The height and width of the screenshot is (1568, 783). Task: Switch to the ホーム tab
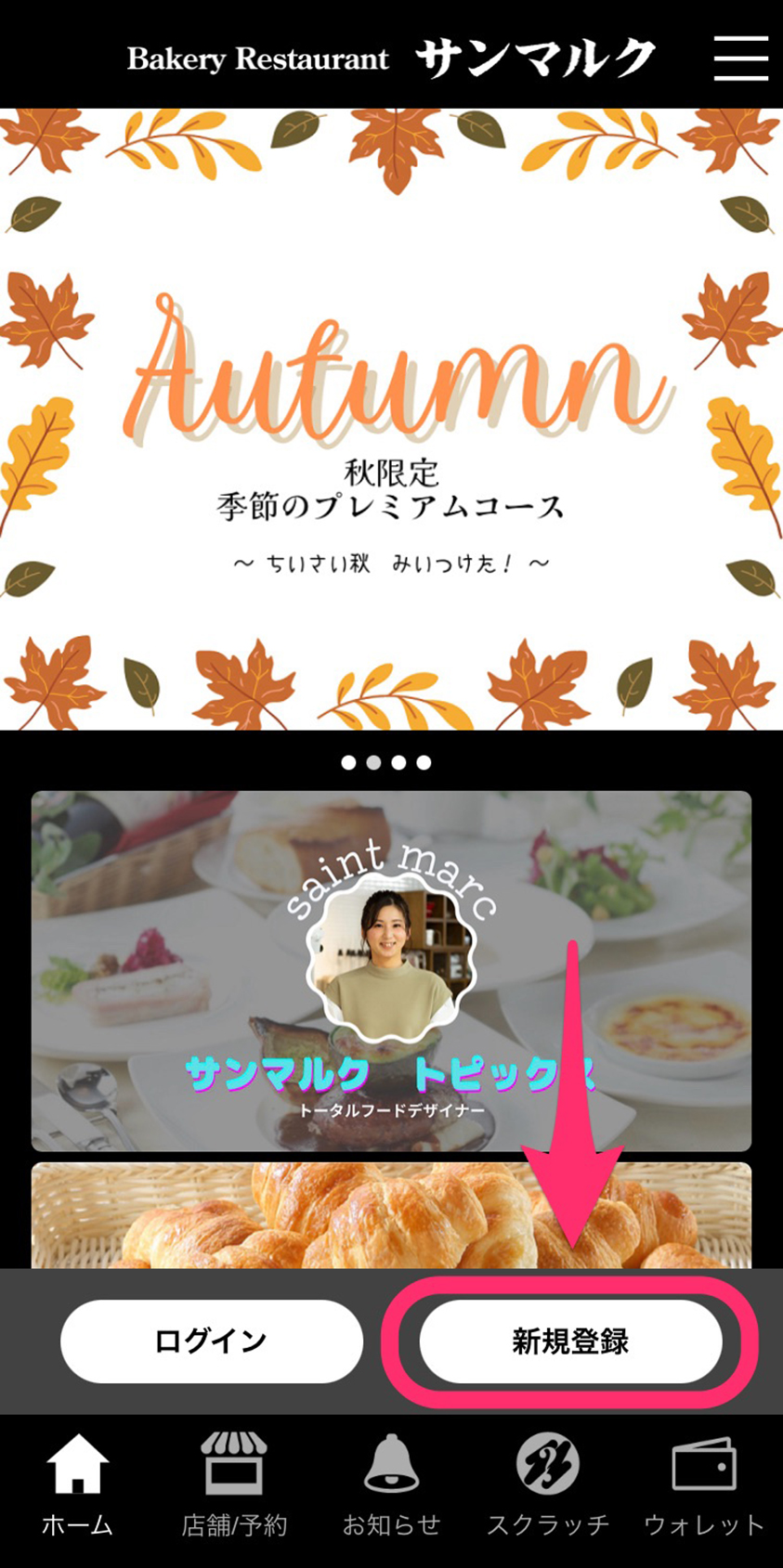pos(78,1485)
